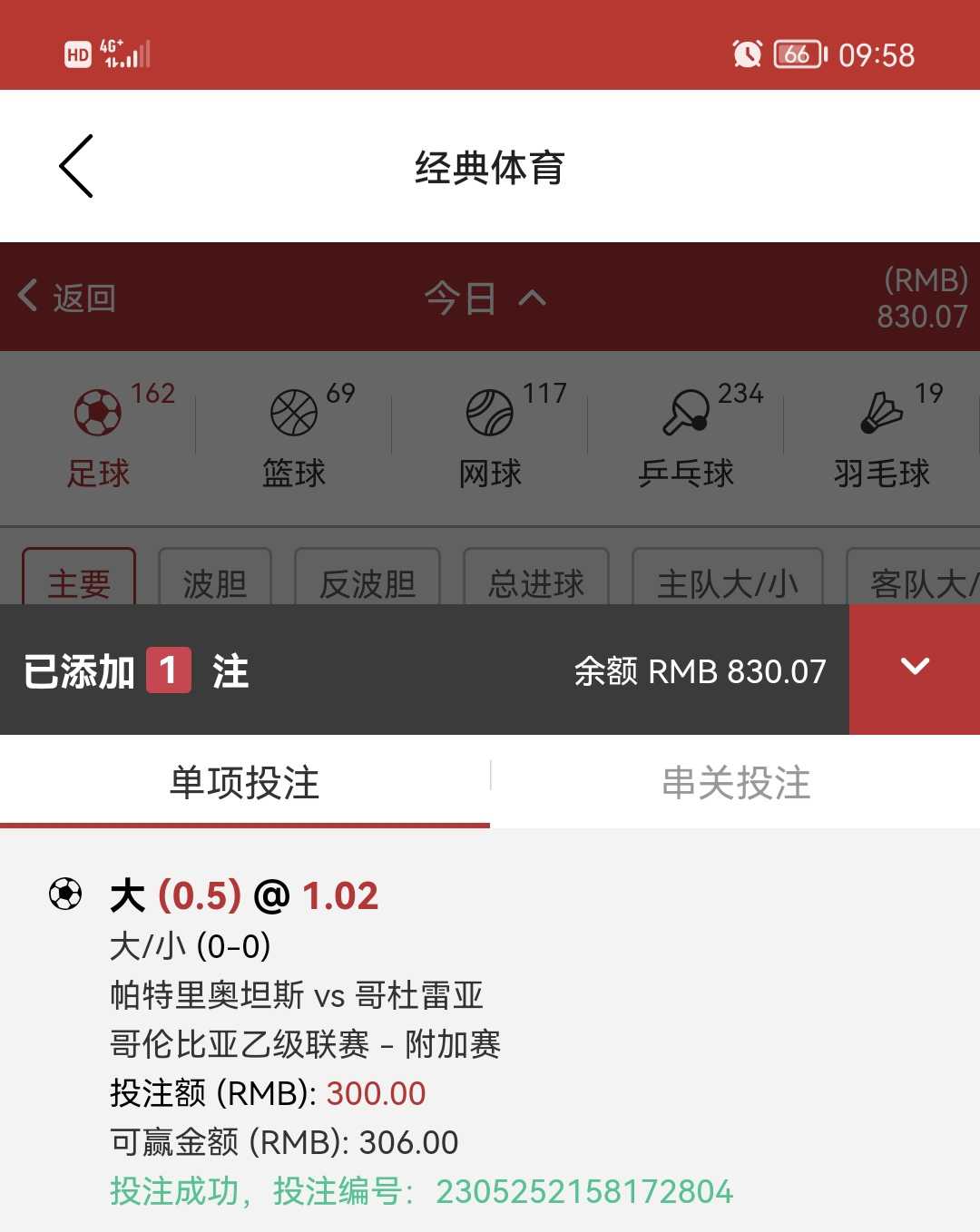Open the 波胆 market chip
Viewport: 980px width, 1232px height.
click(215, 579)
